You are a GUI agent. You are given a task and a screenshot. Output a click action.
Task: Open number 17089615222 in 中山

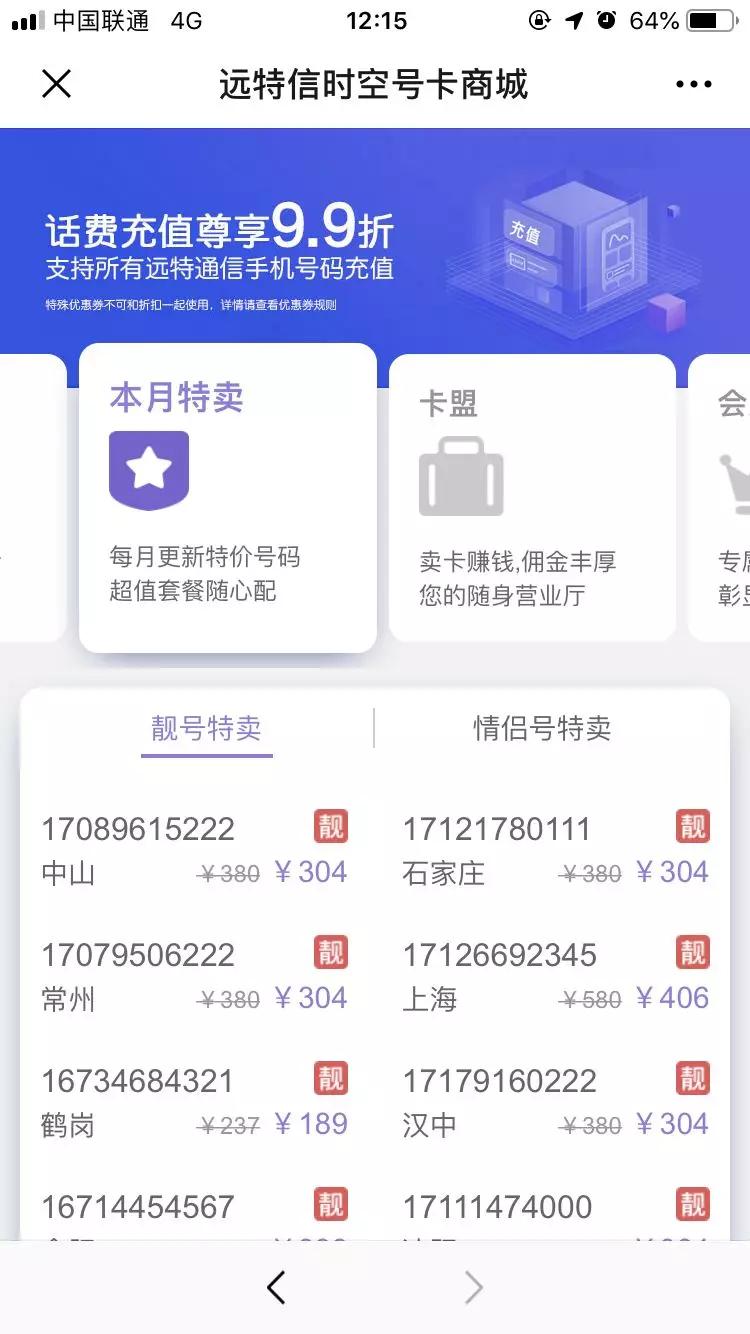coord(193,850)
